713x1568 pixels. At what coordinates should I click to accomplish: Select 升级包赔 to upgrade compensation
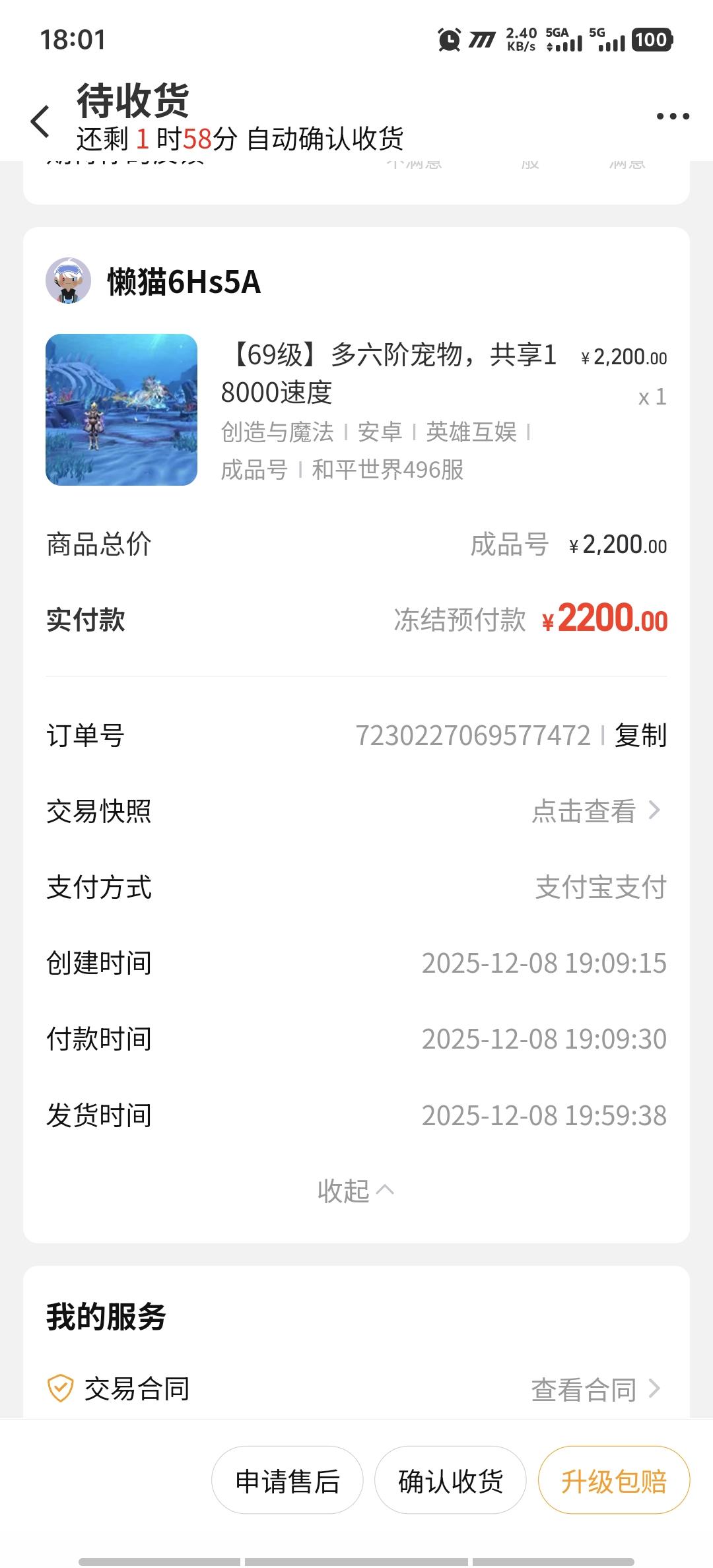tap(614, 1482)
